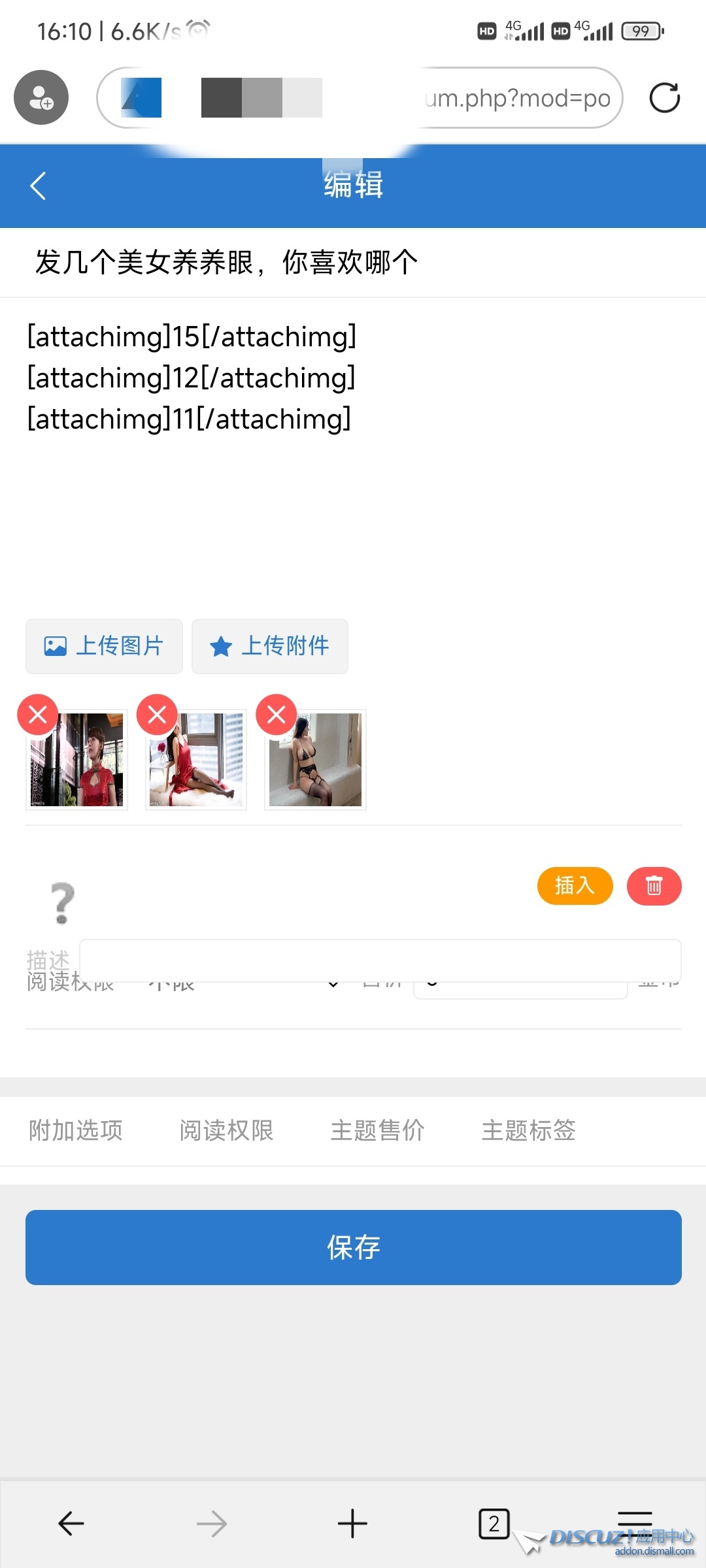This screenshot has height=1568, width=706.
Task: Open the 附加选项 tab
Action: (x=76, y=1130)
